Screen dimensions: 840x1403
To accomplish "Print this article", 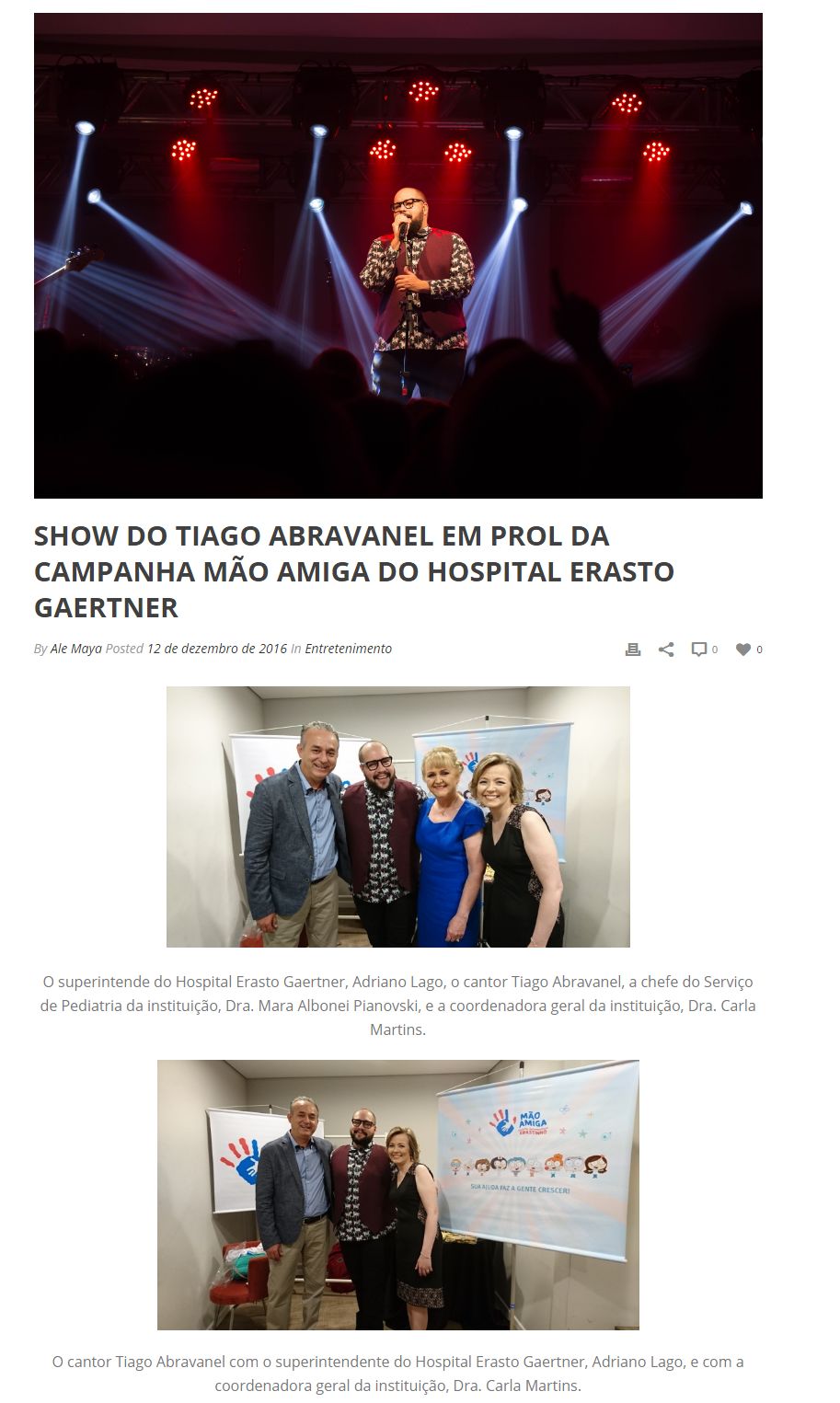I will 632,650.
